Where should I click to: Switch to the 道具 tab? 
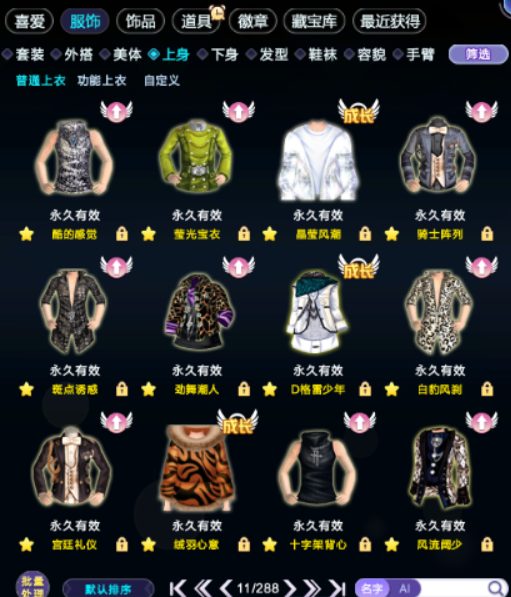[x=196, y=21]
